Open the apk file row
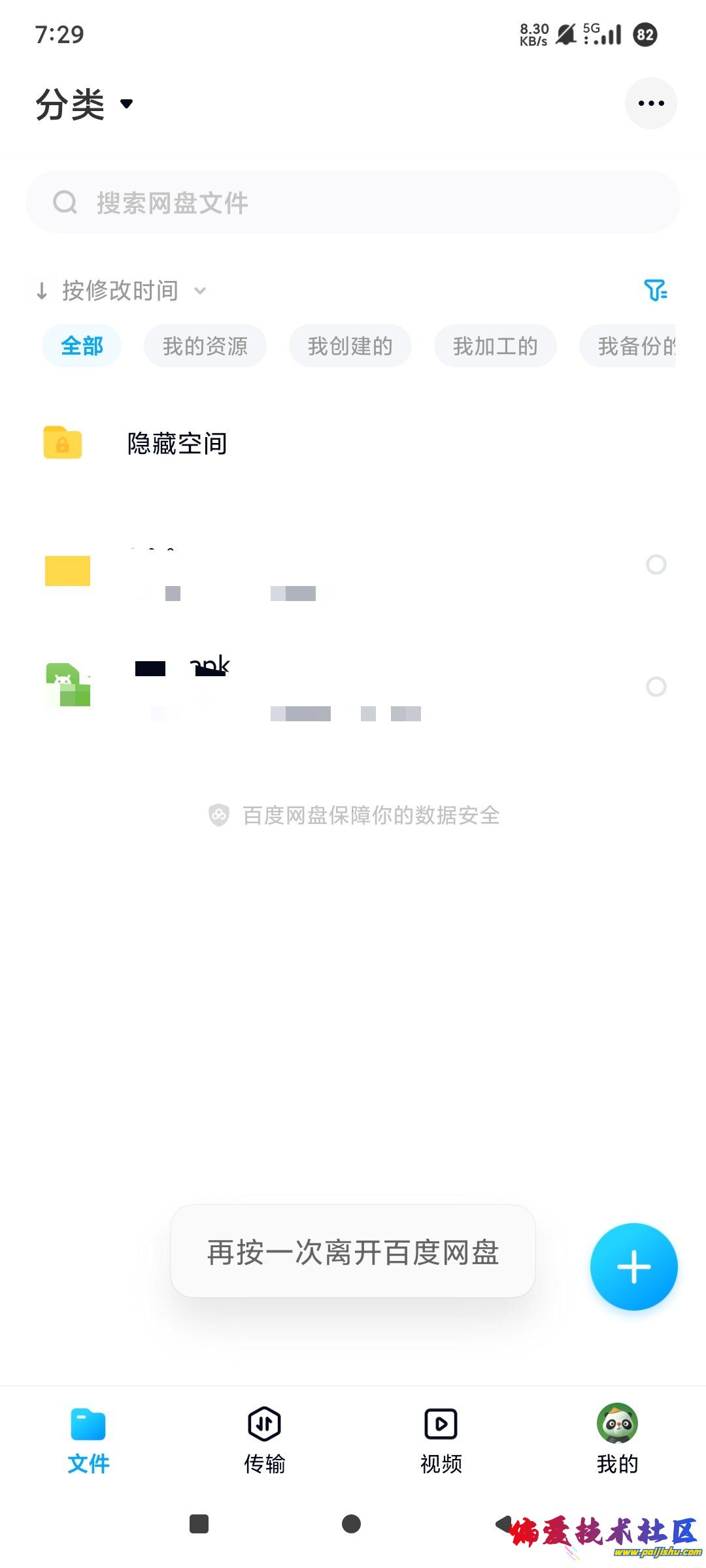This screenshot has height=1568, width=706. tap(327, 687)
